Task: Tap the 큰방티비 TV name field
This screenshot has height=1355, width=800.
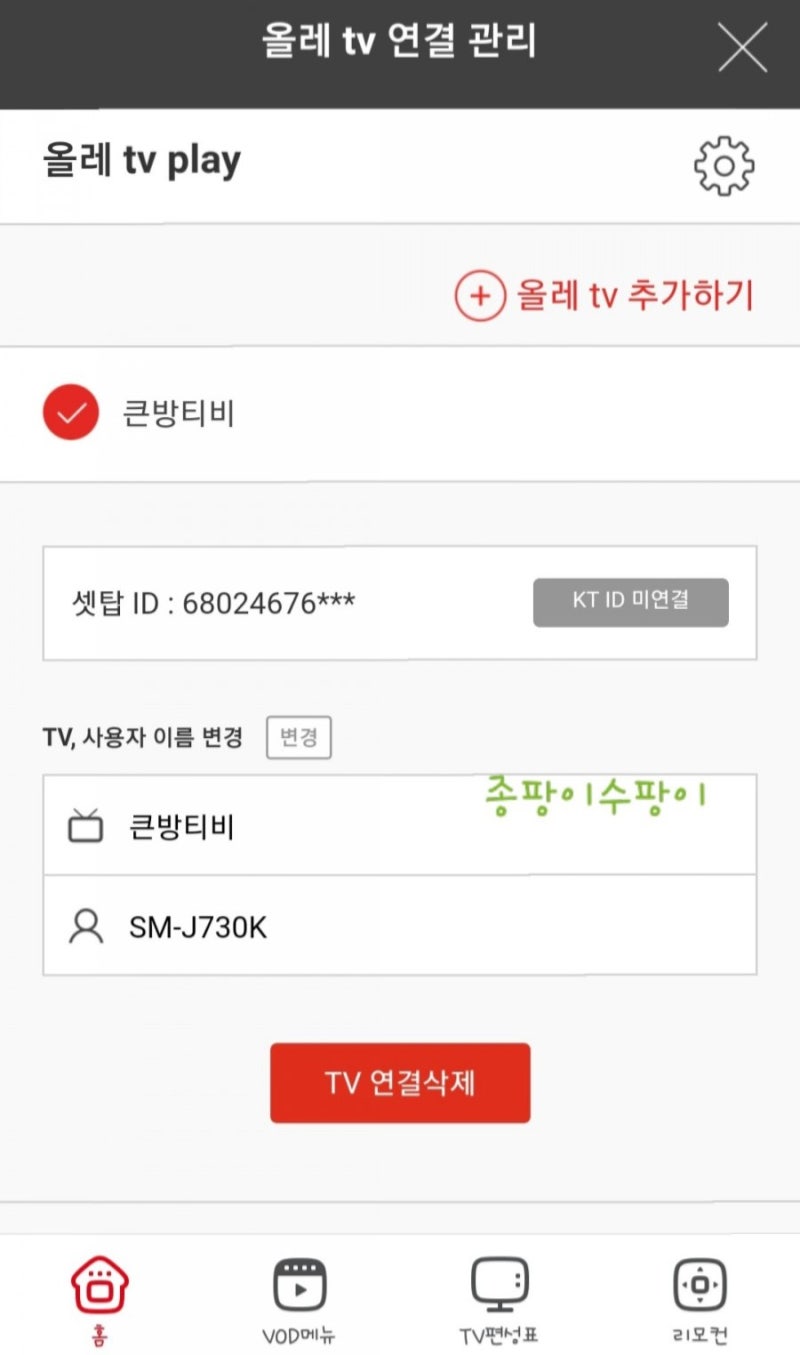Action: coord(400,825)
